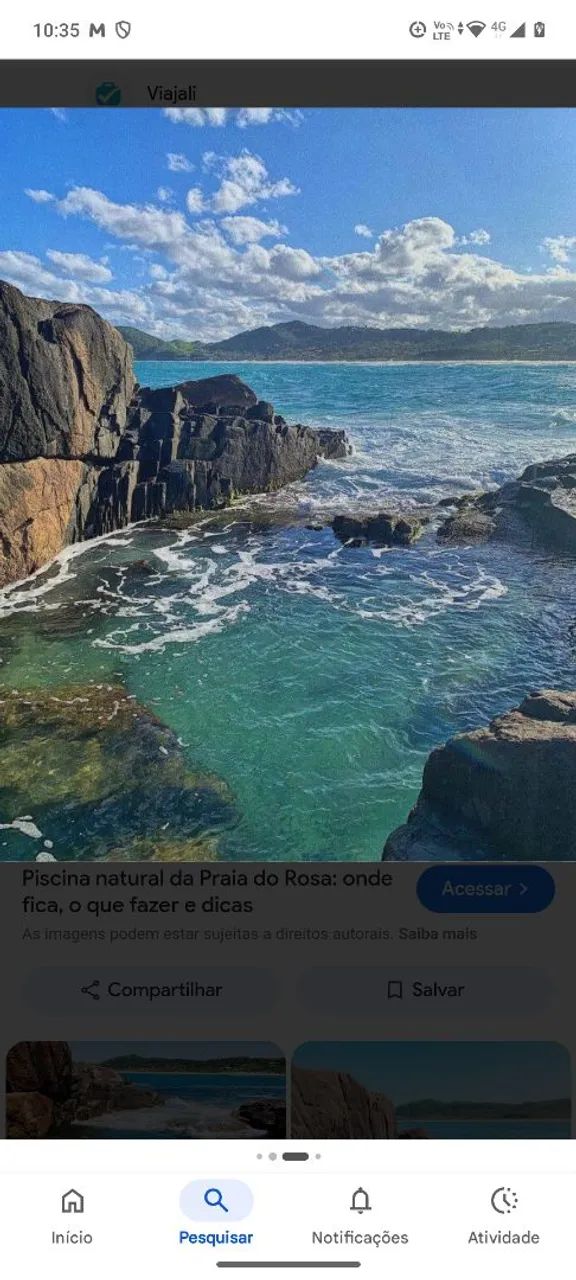This screenshot has height=1280, width=576.
Task: Go to the Início tab
Action: [72, 1216]
